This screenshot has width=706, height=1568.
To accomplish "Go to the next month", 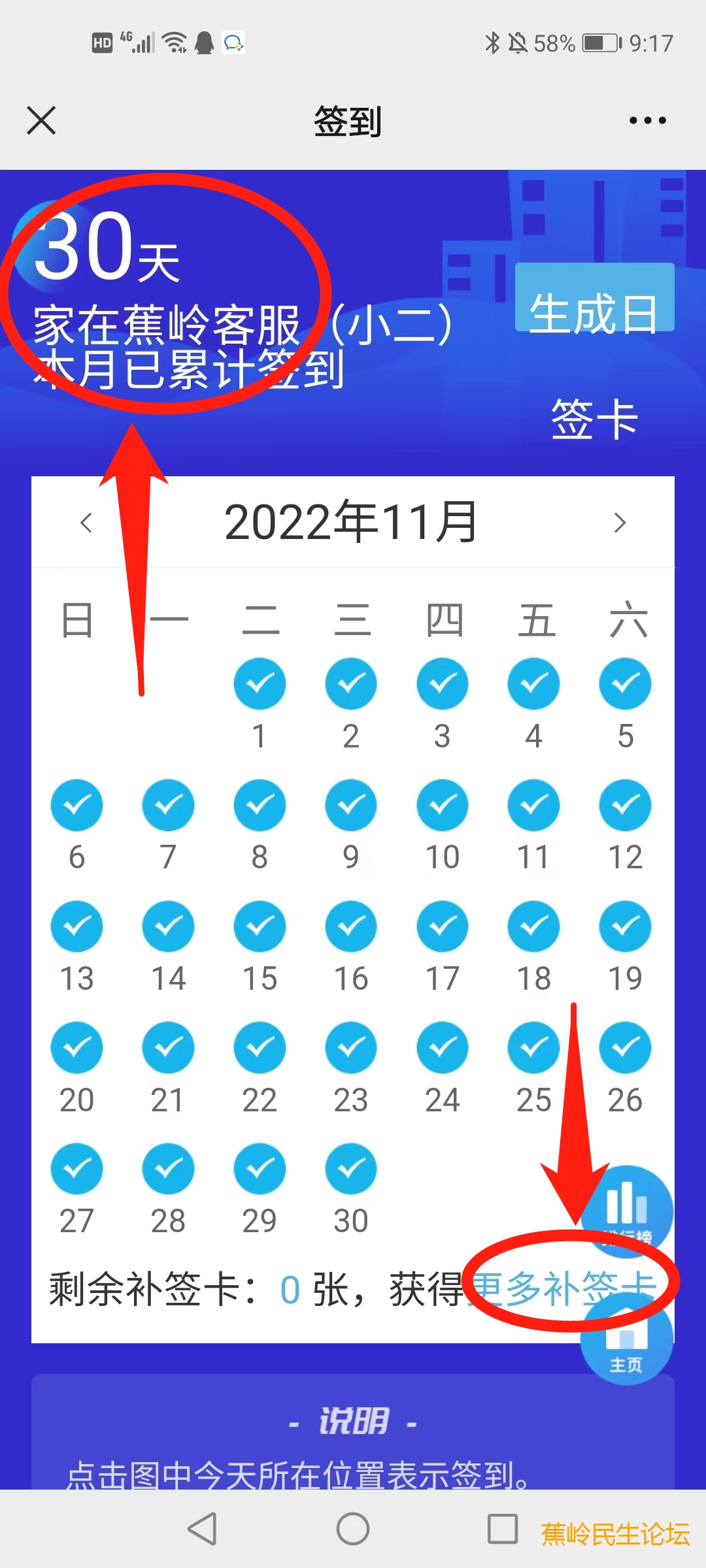I will [620, 523].
